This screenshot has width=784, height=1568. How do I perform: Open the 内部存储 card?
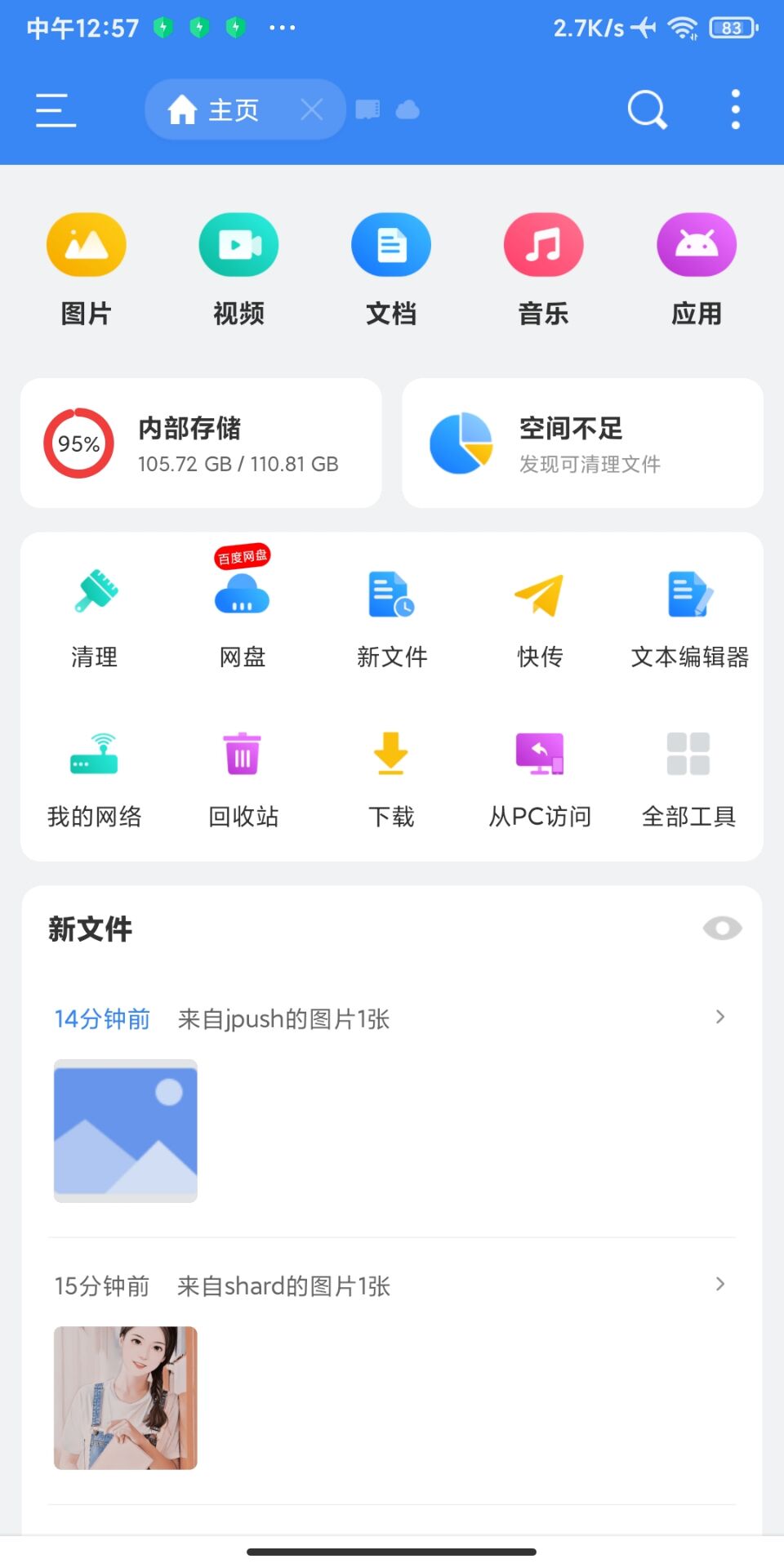(x=201, y=443)
